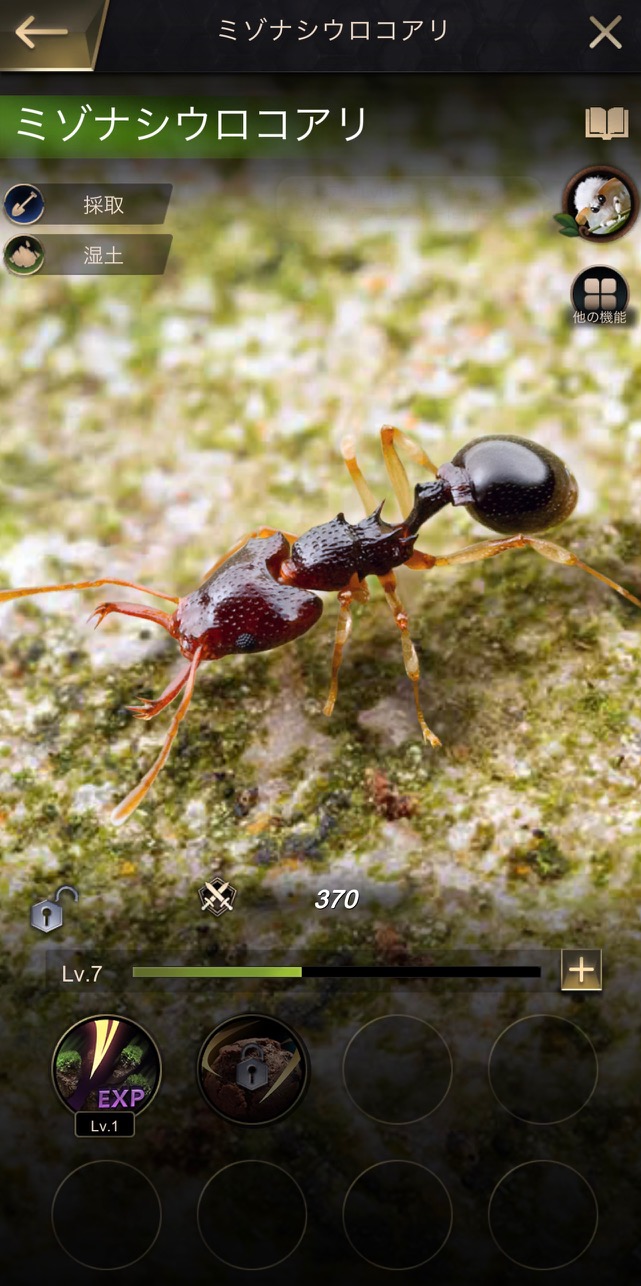Tap the 採取 tag

coord(87,204)
